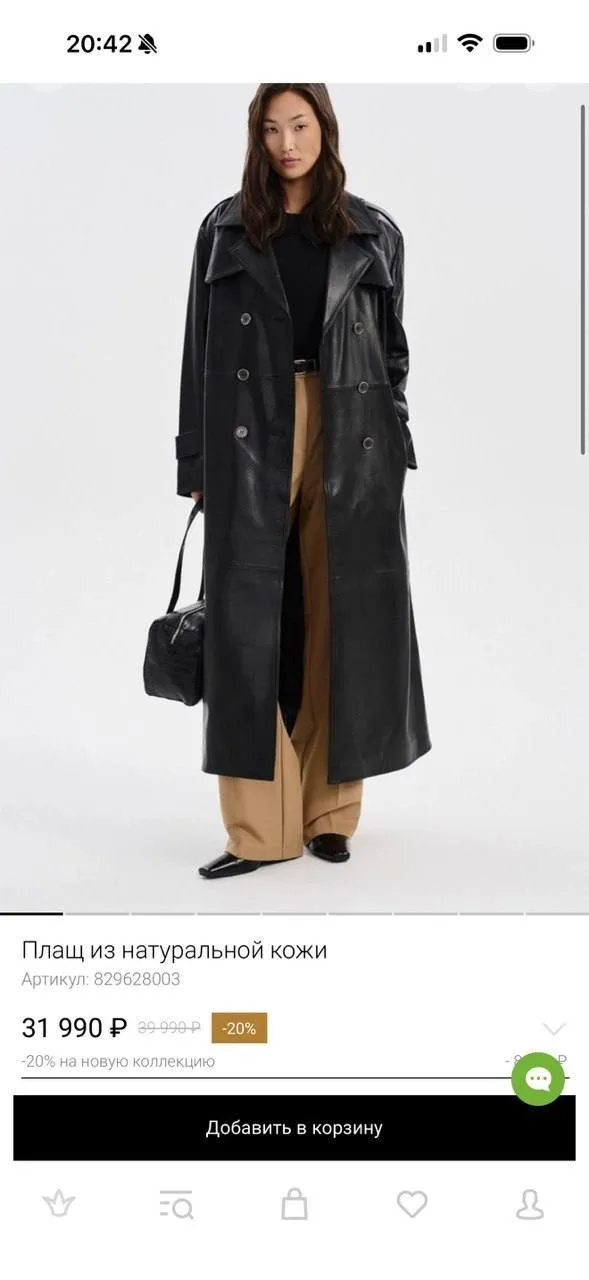Go to the home crown tab

(59, 1204)
